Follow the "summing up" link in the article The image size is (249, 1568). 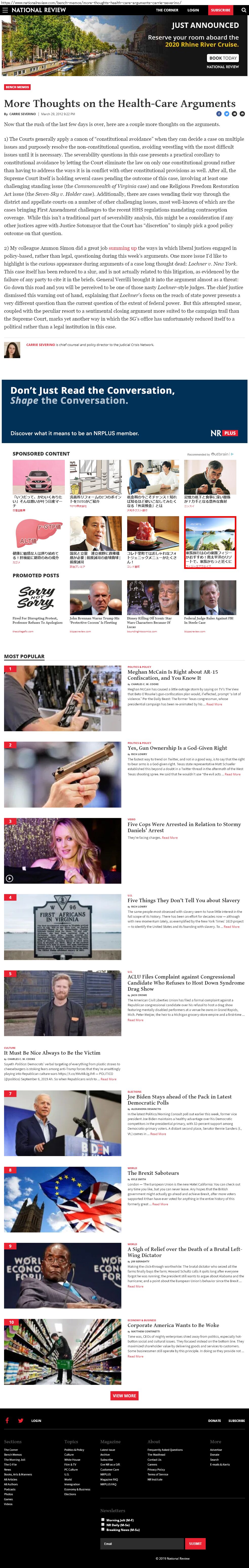[122, 248]
